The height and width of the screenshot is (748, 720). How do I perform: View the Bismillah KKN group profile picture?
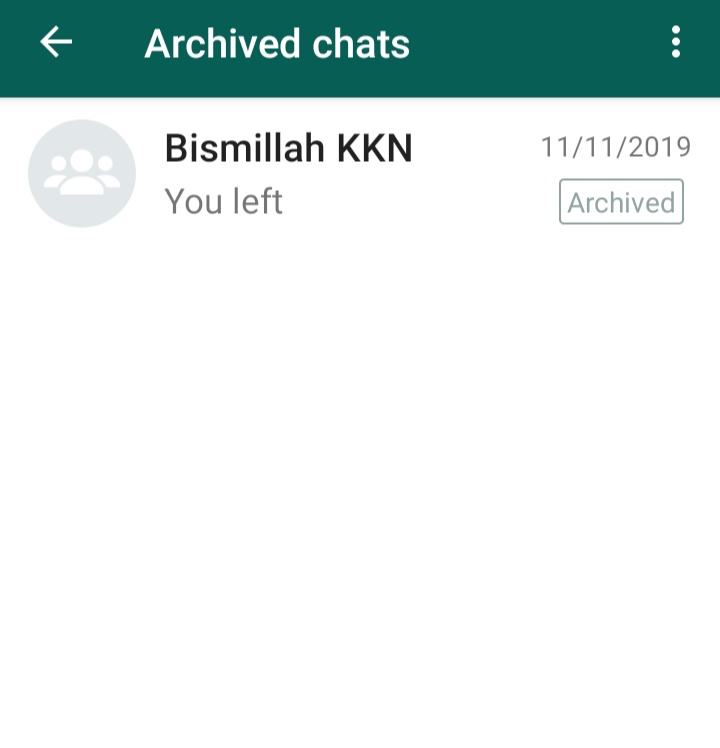82,174
